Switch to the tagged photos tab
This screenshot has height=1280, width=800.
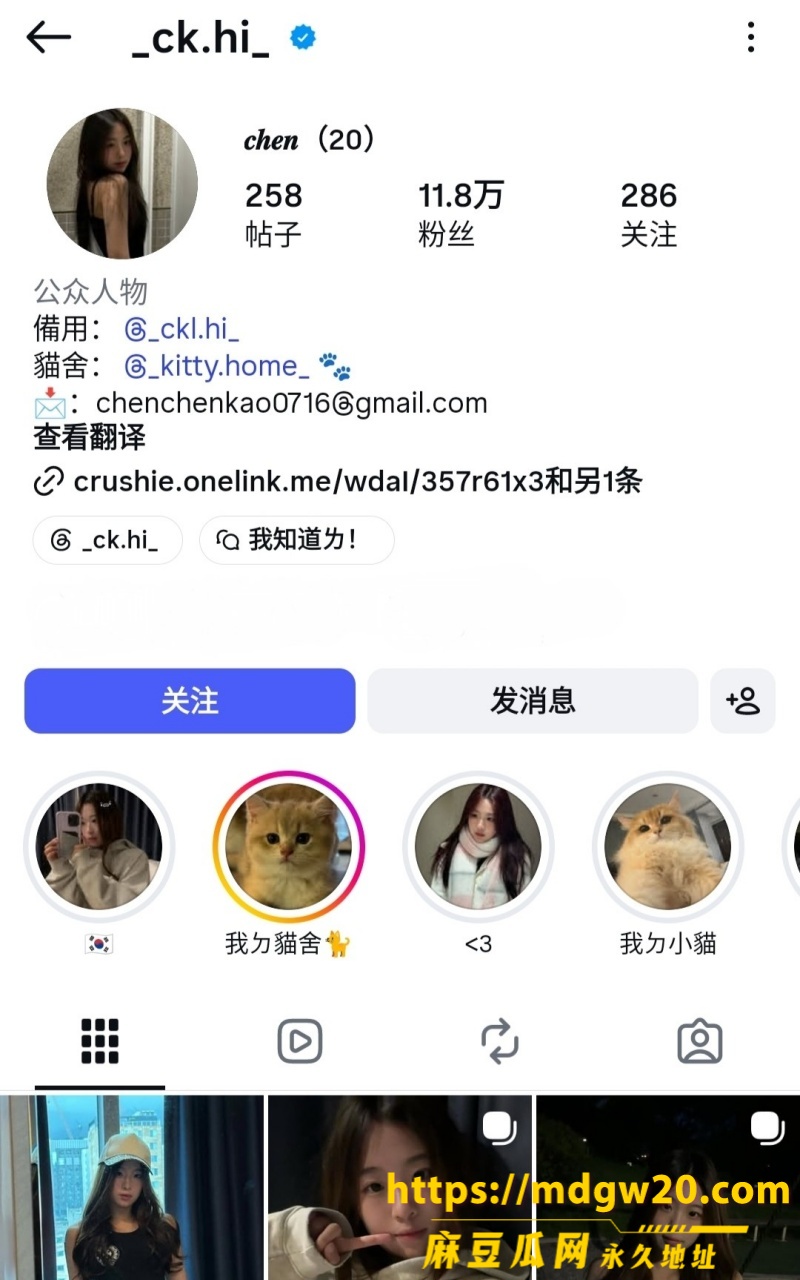click(x=700, y=1041)
